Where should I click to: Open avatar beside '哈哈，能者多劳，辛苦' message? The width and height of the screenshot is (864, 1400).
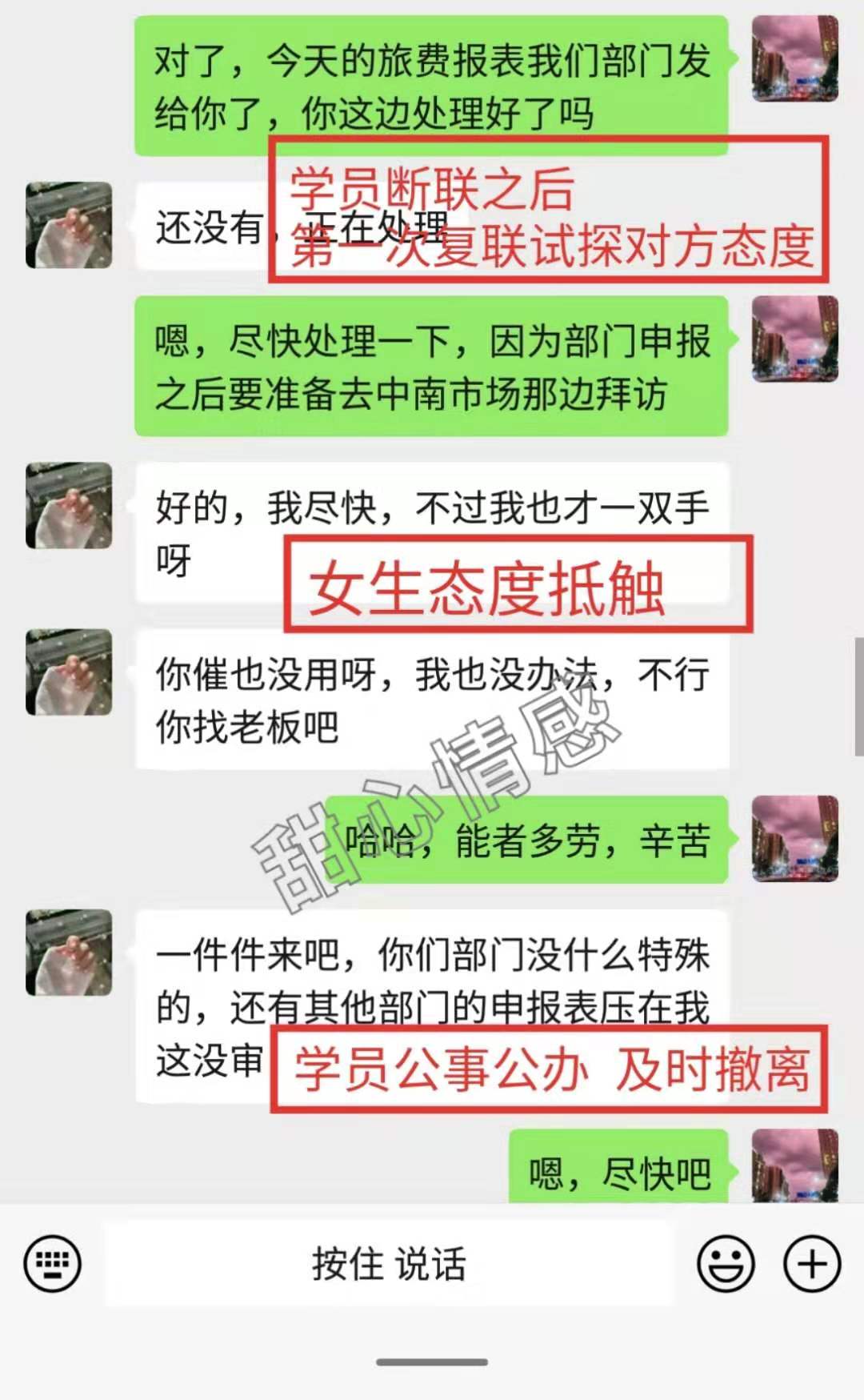tap(795, 839)
